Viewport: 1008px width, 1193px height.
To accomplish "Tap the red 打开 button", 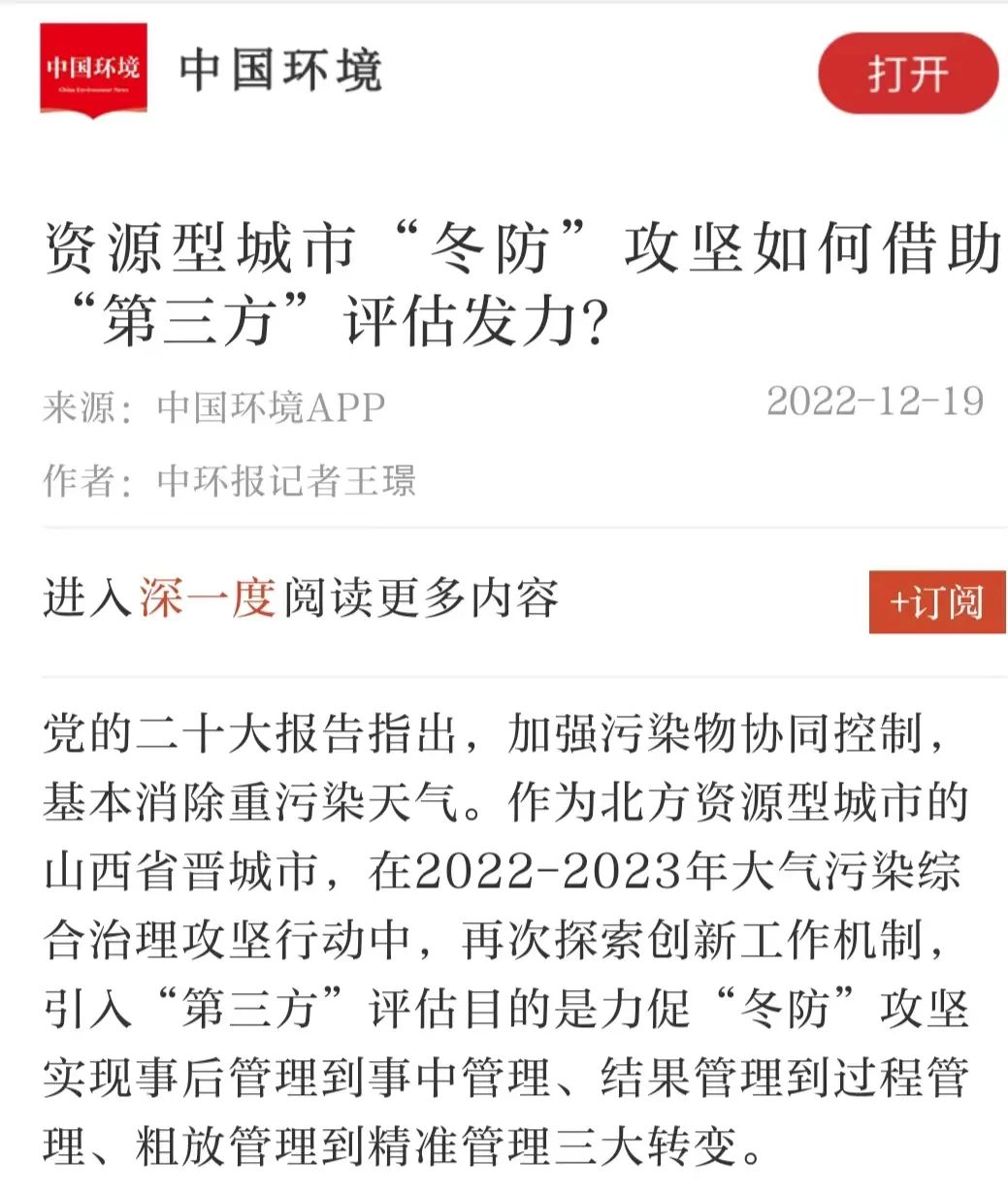I will click(907, 74).
